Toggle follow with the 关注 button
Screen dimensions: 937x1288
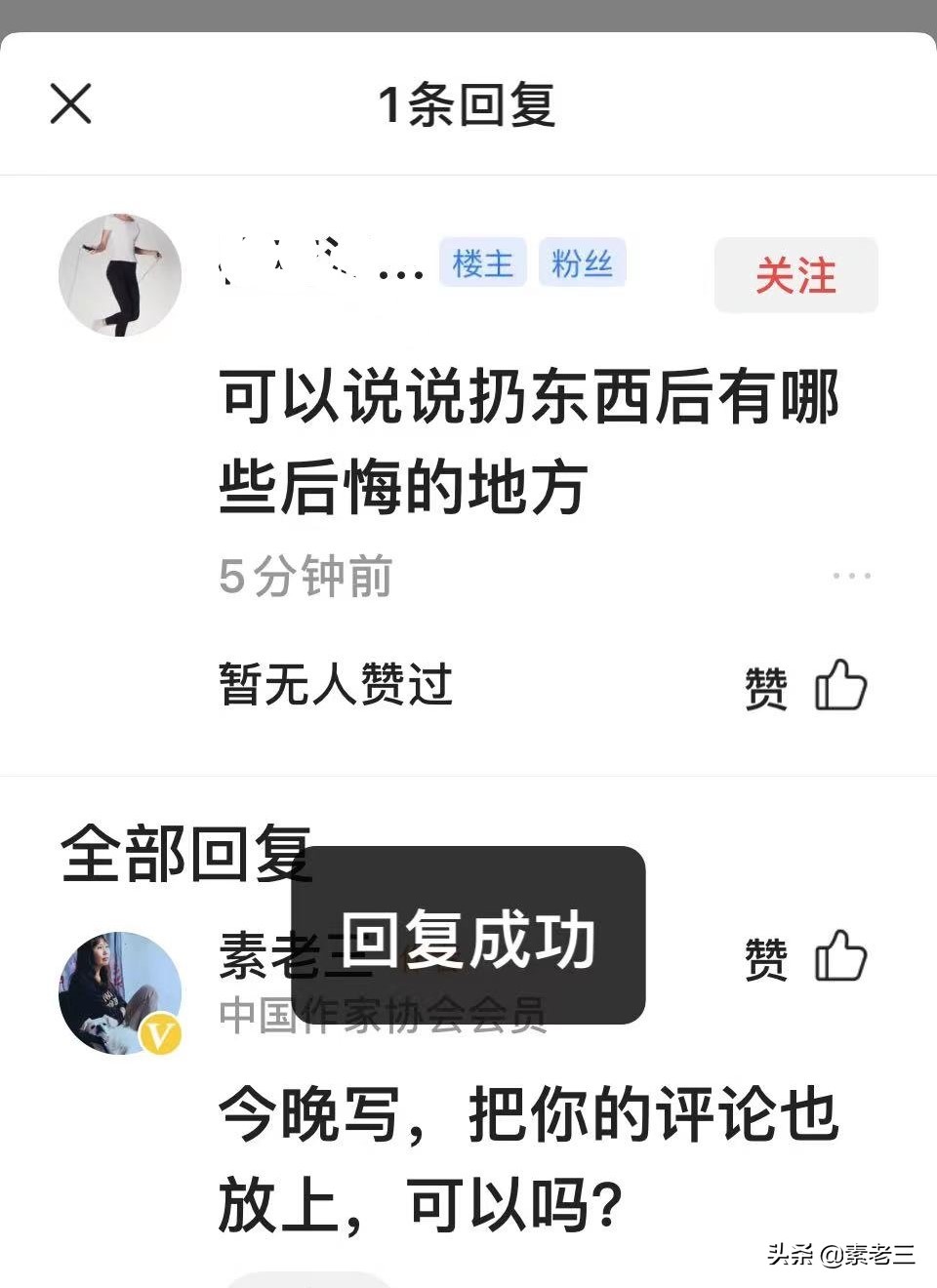[x=795, y=276]
